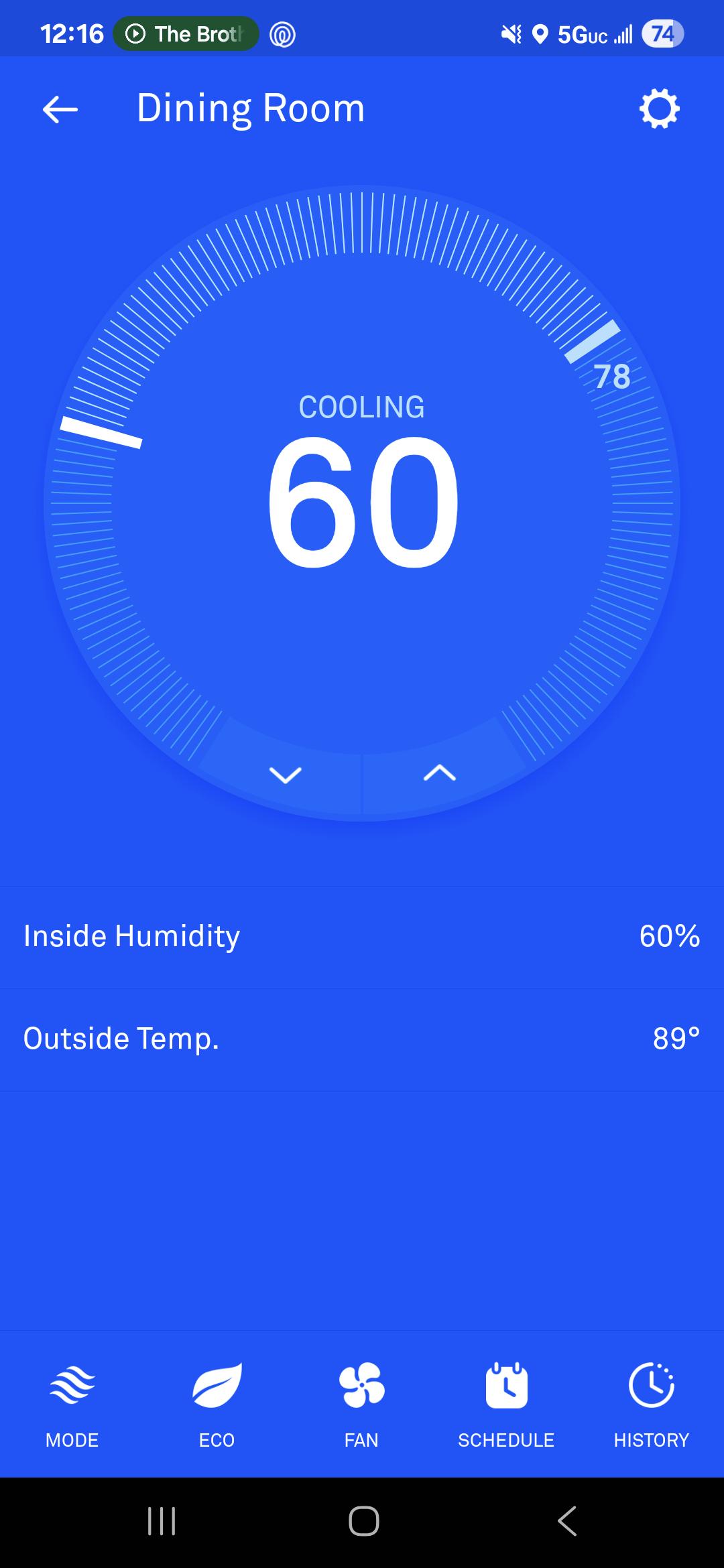Go back from the Dining Room screen
The width and height of the screenshot is (724, 1568).
pos(60,109)
